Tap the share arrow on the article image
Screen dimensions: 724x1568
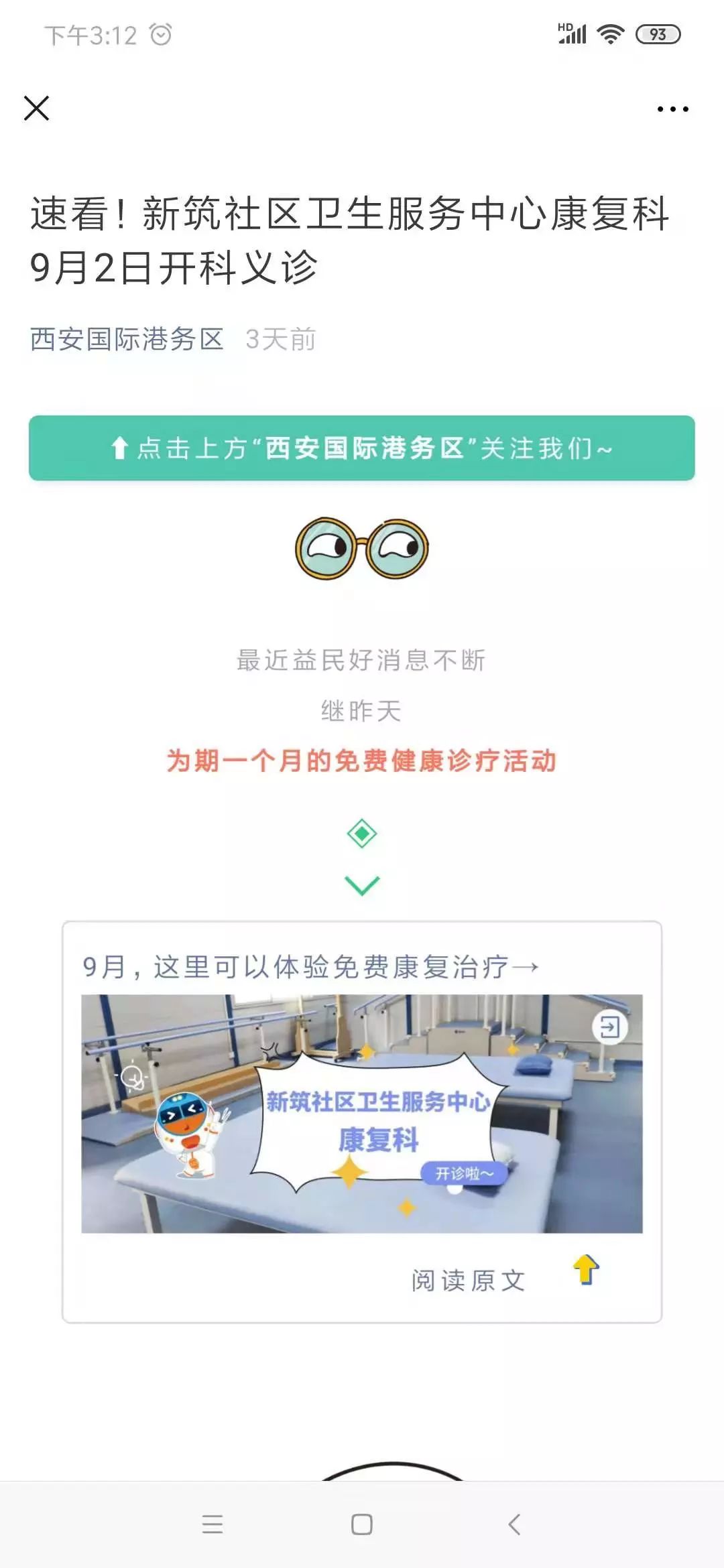point(611,1027)
